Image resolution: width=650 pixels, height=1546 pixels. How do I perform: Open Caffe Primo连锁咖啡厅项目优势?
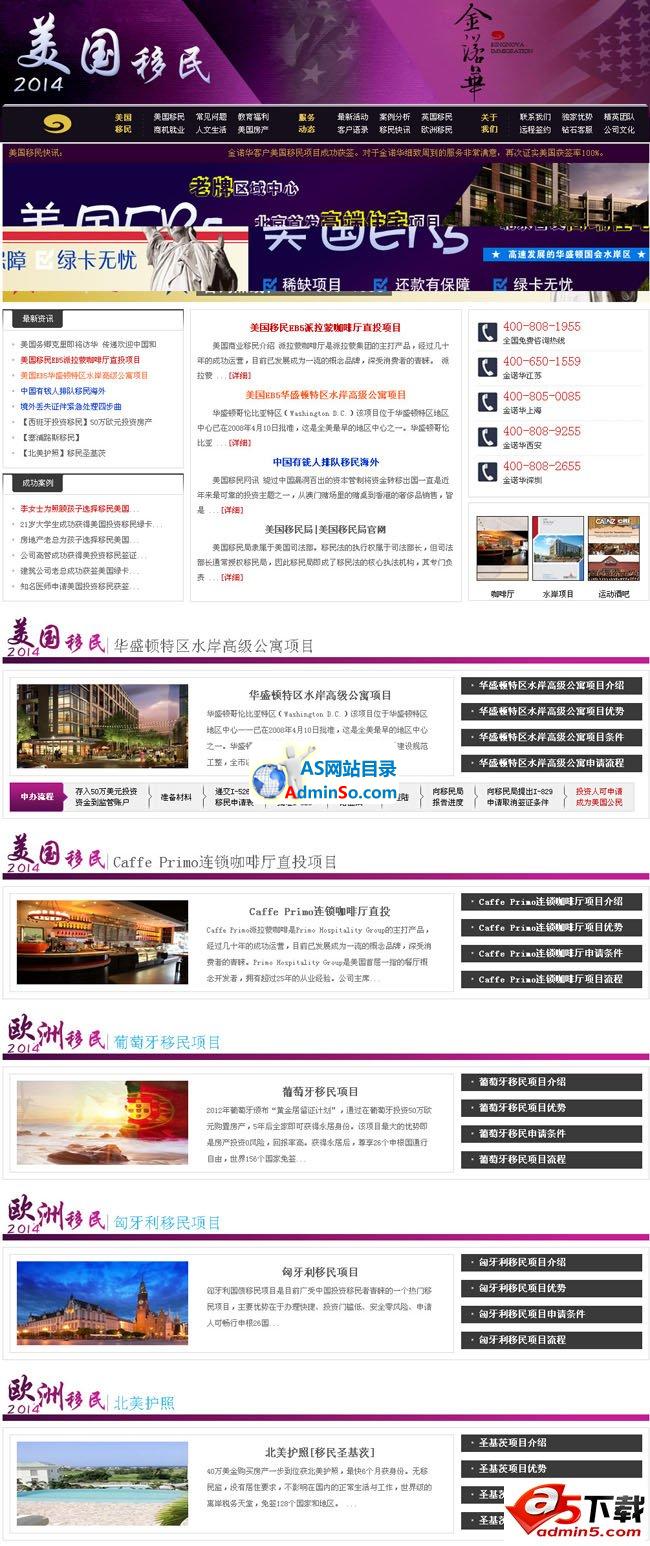coord(551,928)
